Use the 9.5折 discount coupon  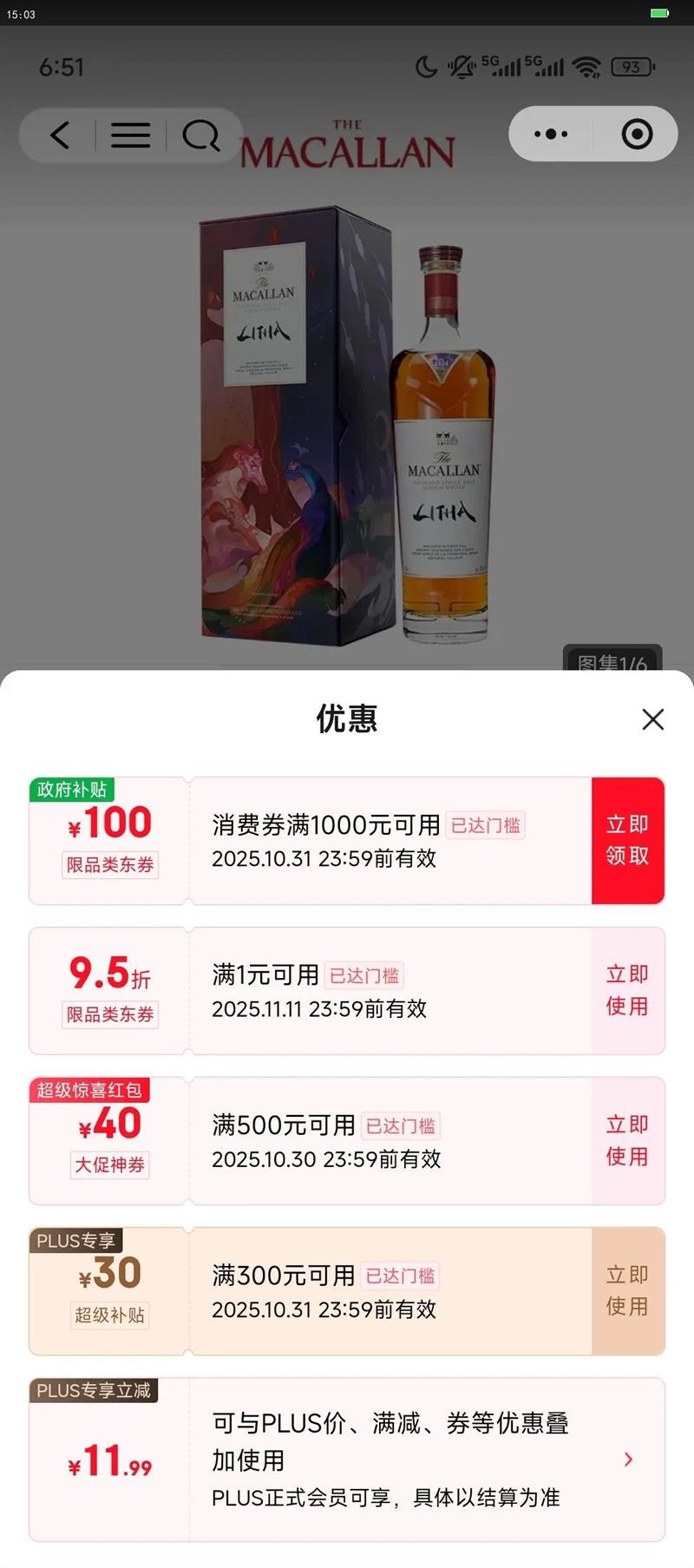point(628,990)
